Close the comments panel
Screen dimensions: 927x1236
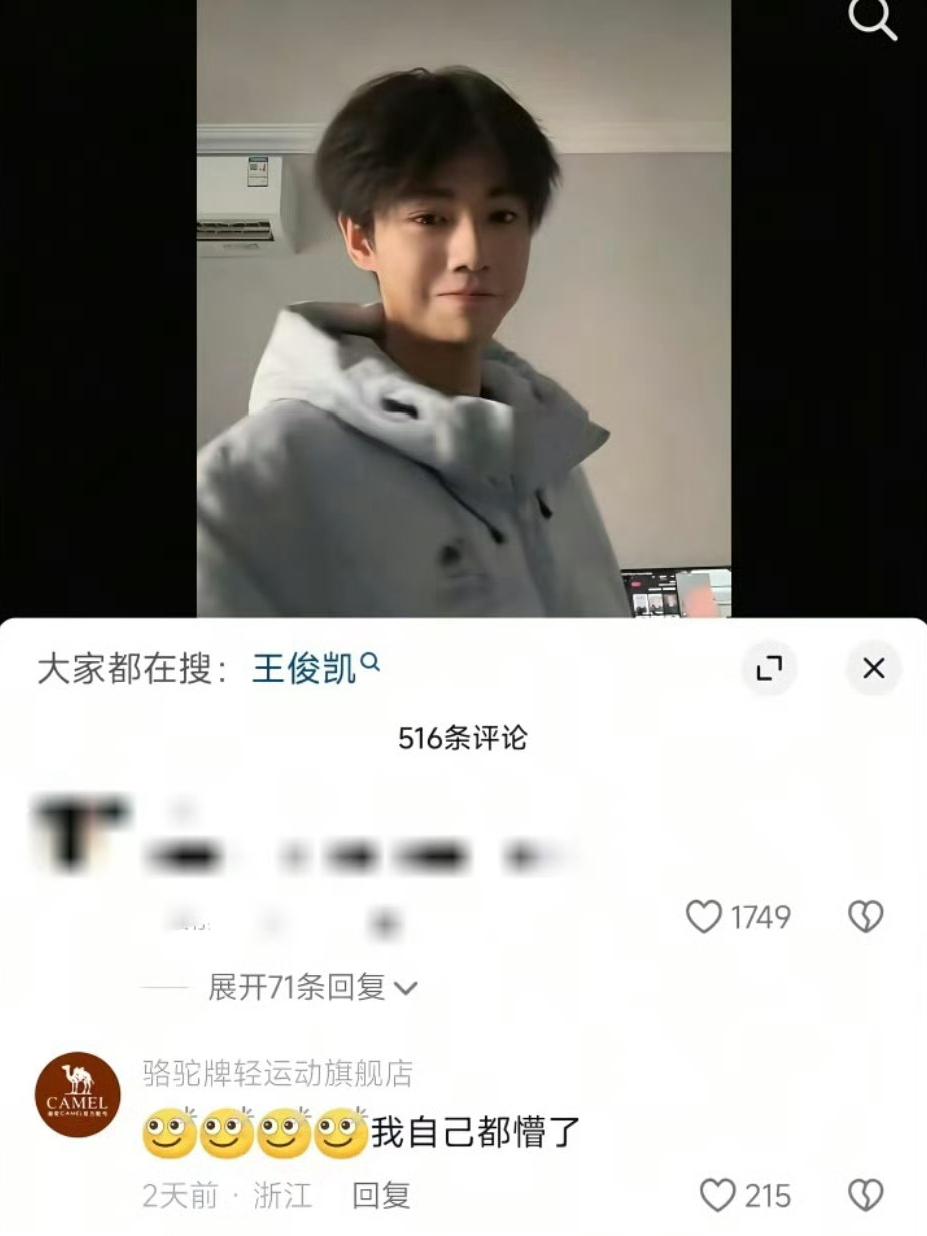coord(873,668)
